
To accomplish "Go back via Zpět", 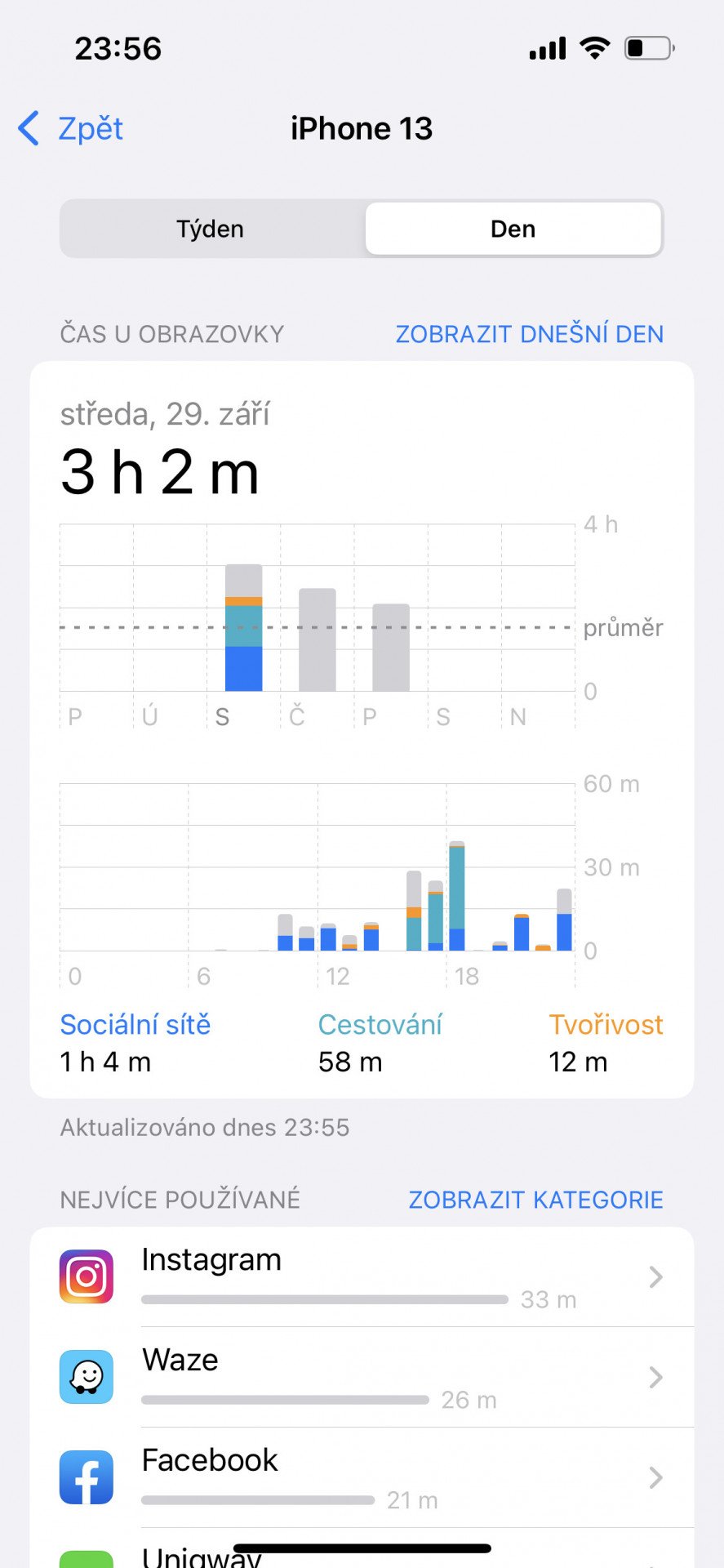I will pyautogui.click(x=70, y=128).
